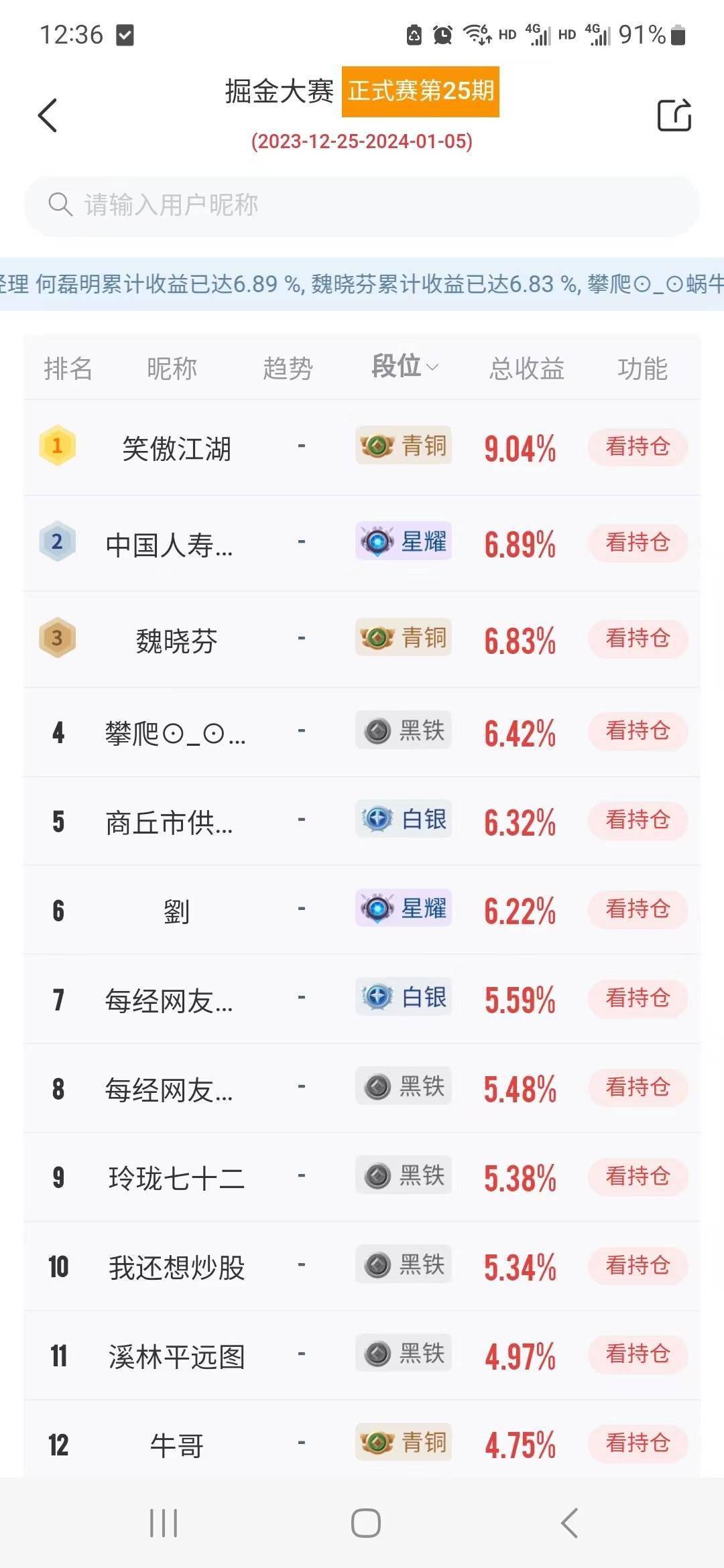Open 看持仓 for 攀爬⊙_⊙…
This screenshot has width=724, height=1568.
[x=638, y=730]
